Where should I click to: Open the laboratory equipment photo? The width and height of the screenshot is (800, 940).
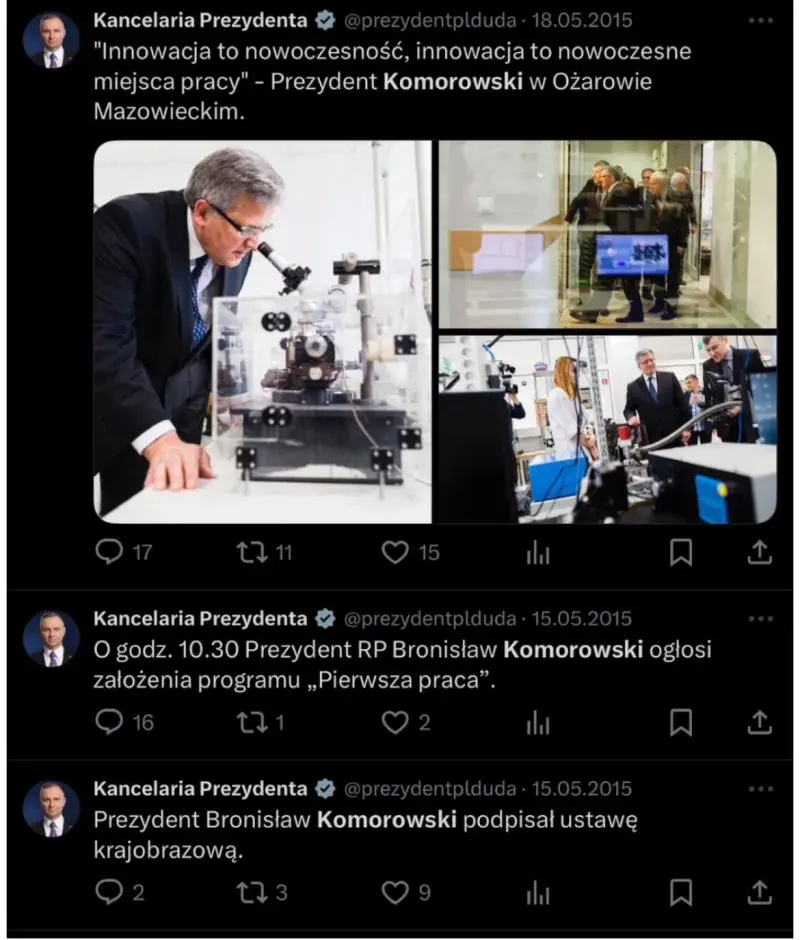point(607,429)
